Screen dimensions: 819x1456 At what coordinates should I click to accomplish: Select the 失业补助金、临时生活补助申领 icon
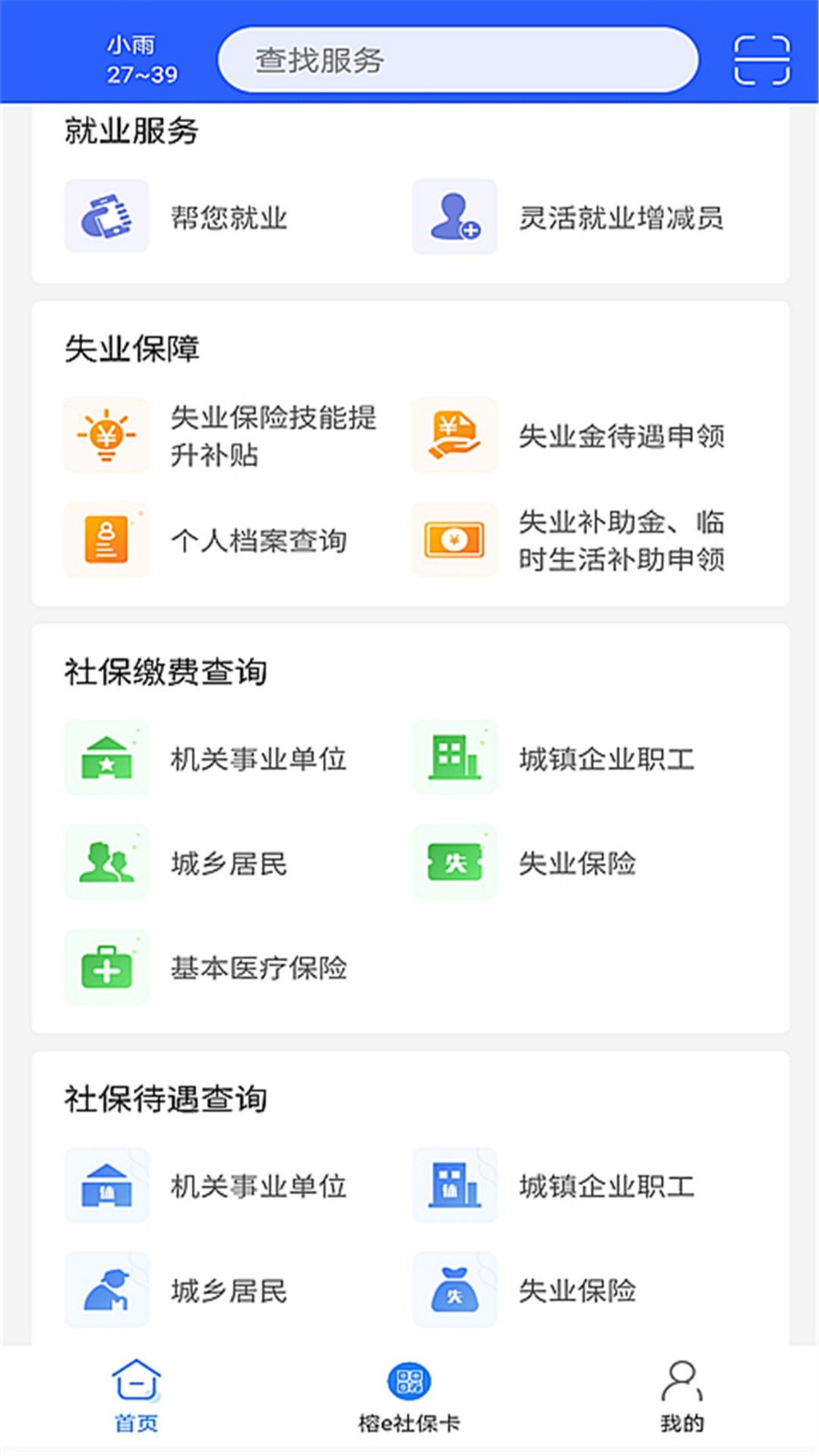pyautogui.click(x=454, y=540)
